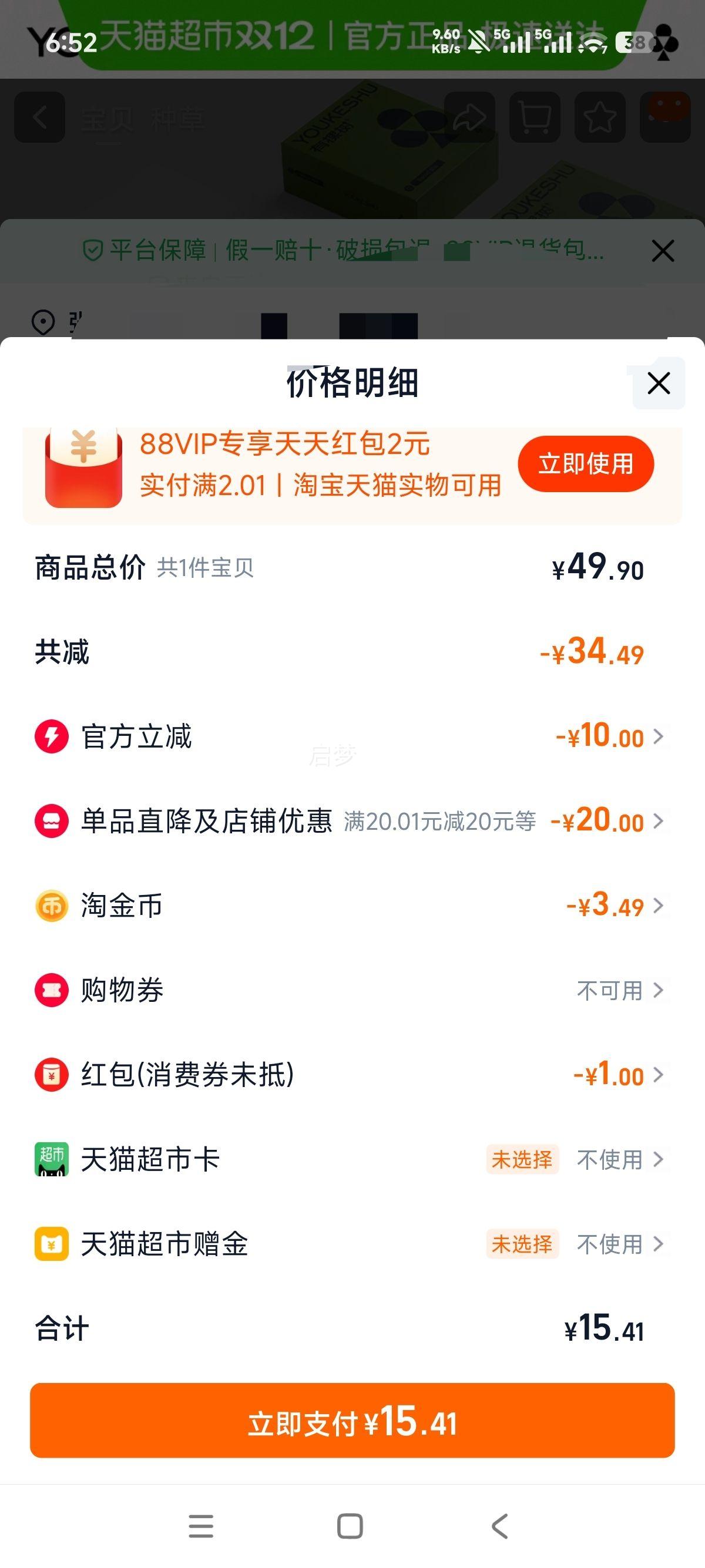Go to the system home screen
This screenshot has width=705, height=1568.
(x=350, y=1526)
